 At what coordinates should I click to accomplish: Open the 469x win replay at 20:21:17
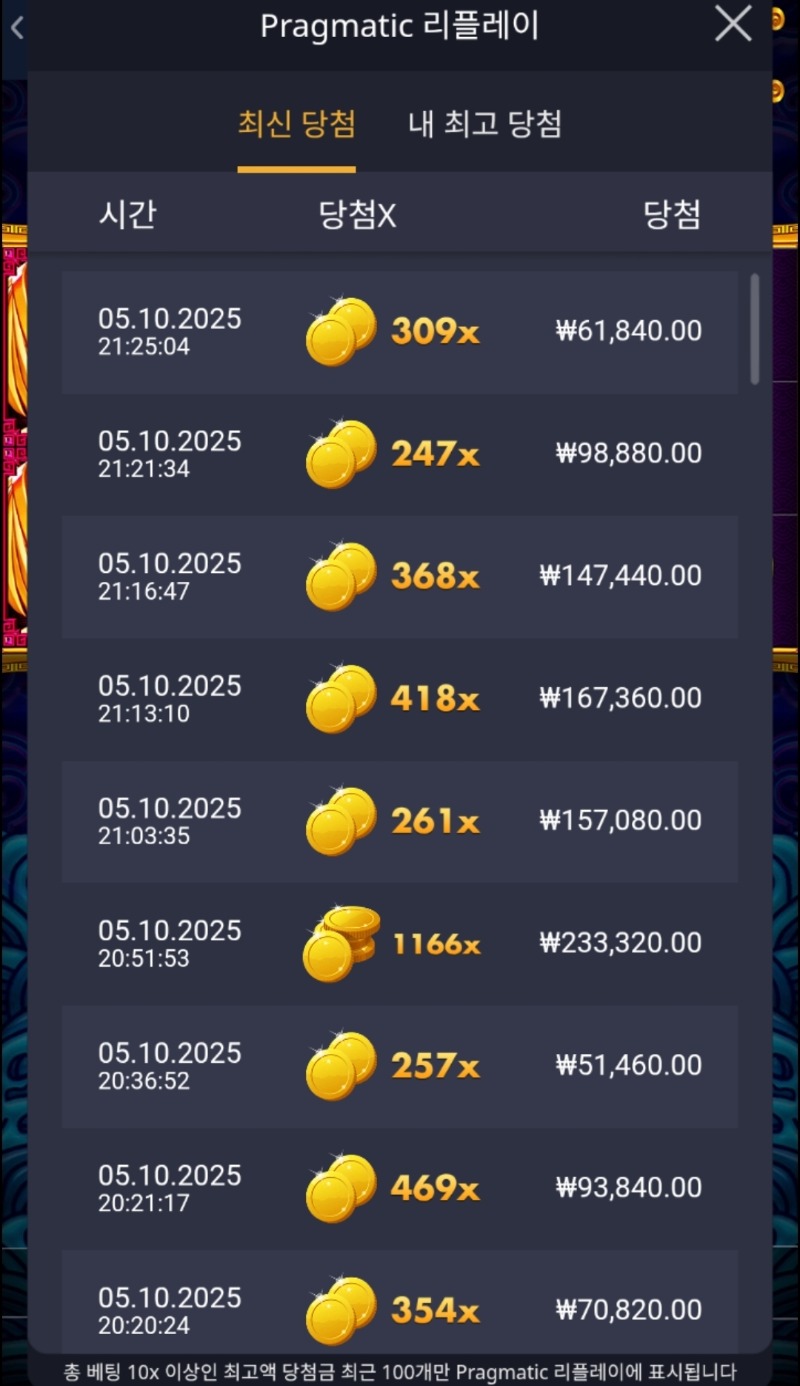[x=400, y=1188]
